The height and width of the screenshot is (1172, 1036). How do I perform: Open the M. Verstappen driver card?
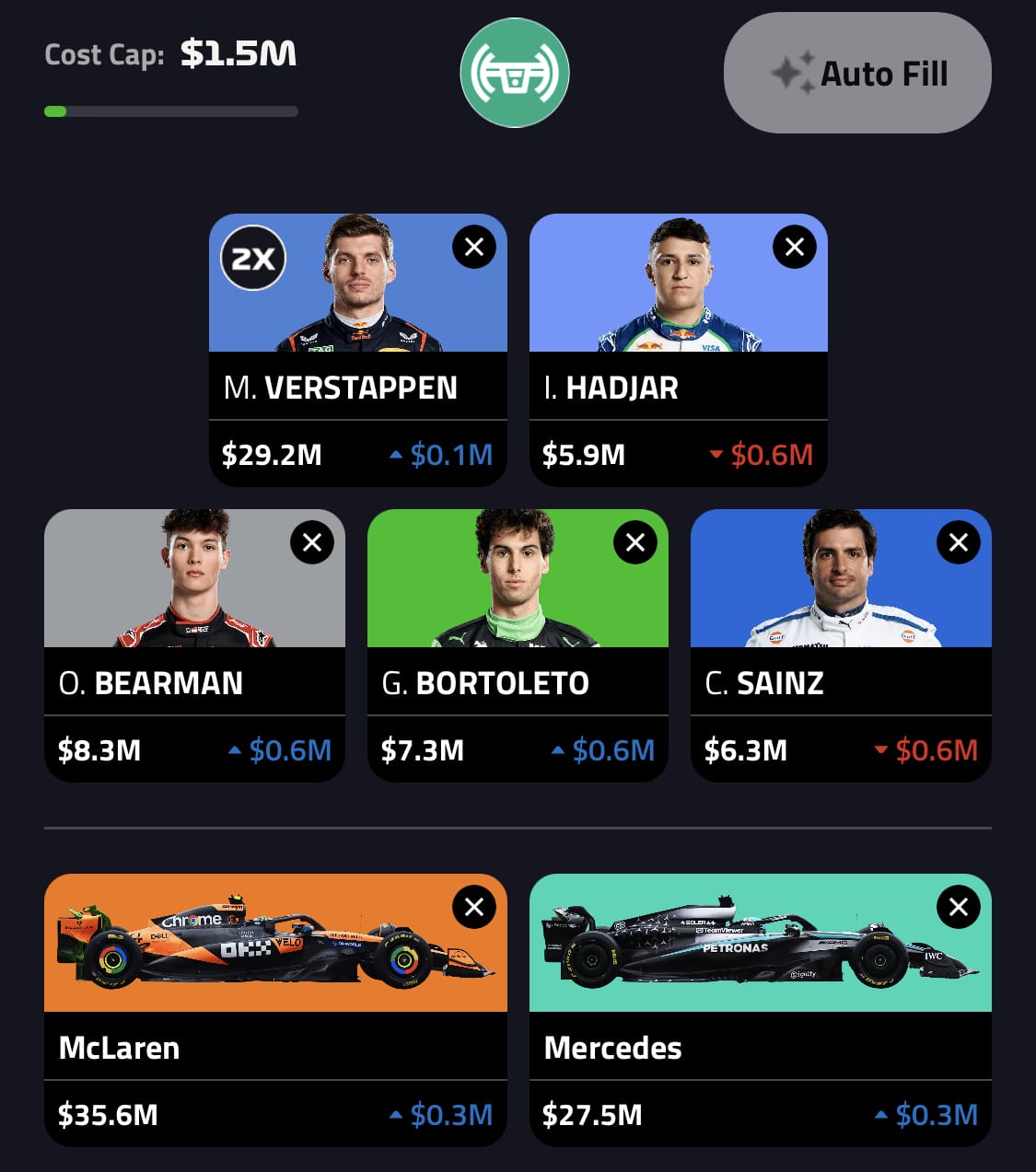357,388
